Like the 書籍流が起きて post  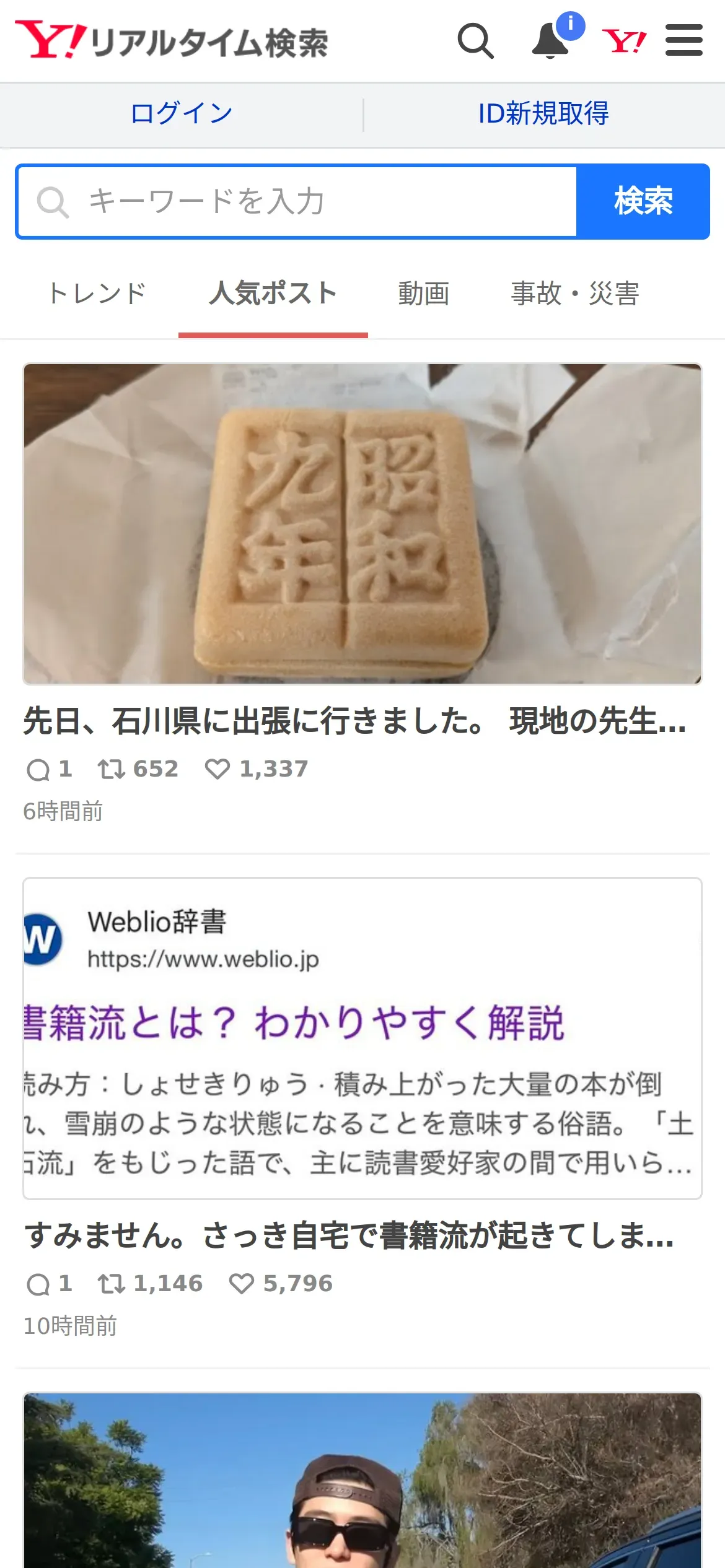(242, 1284)
